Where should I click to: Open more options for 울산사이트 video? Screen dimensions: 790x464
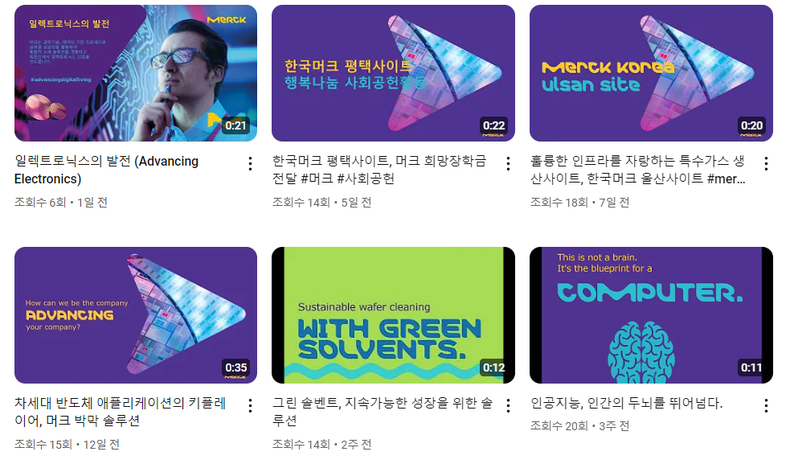tap(766, 164)
